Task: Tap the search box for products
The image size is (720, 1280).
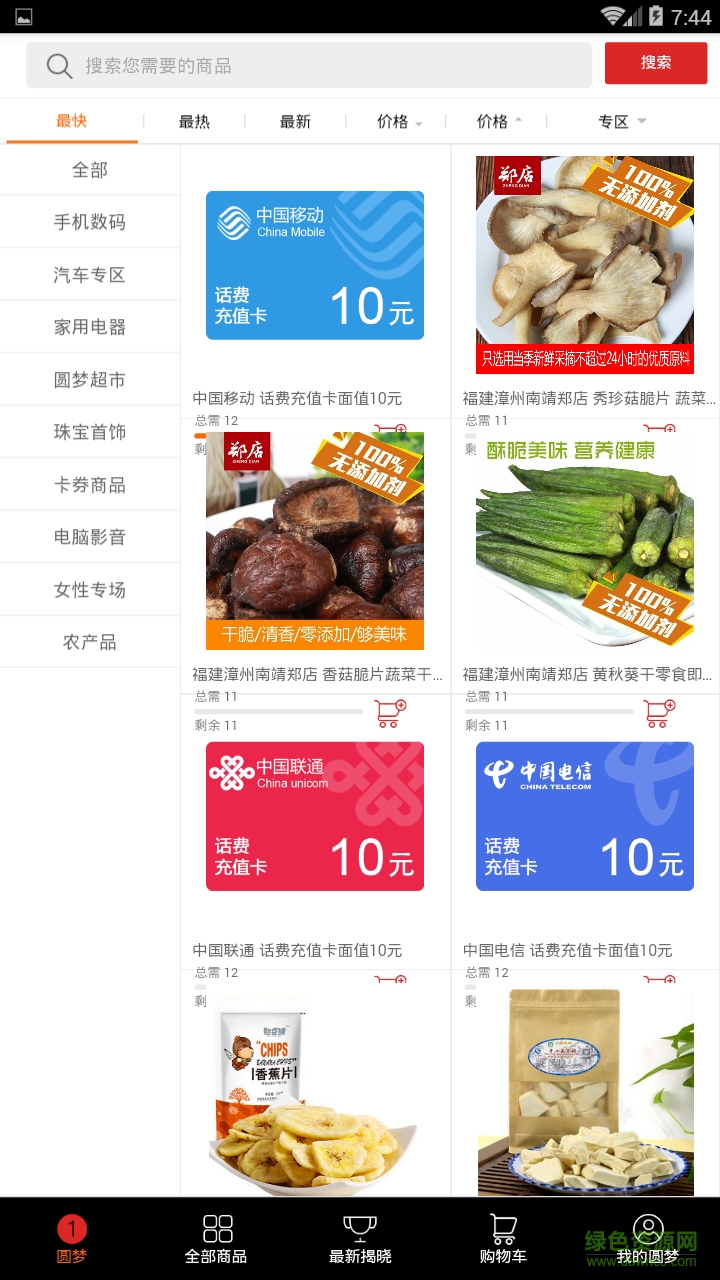Action: coord(308,66)
